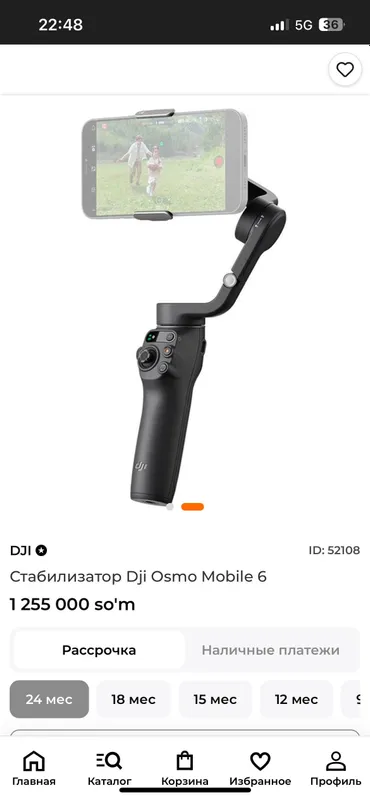This screenshot has width=370, height=800.
Task: Open the DJI brand link
Action: [x=29, y=551]
